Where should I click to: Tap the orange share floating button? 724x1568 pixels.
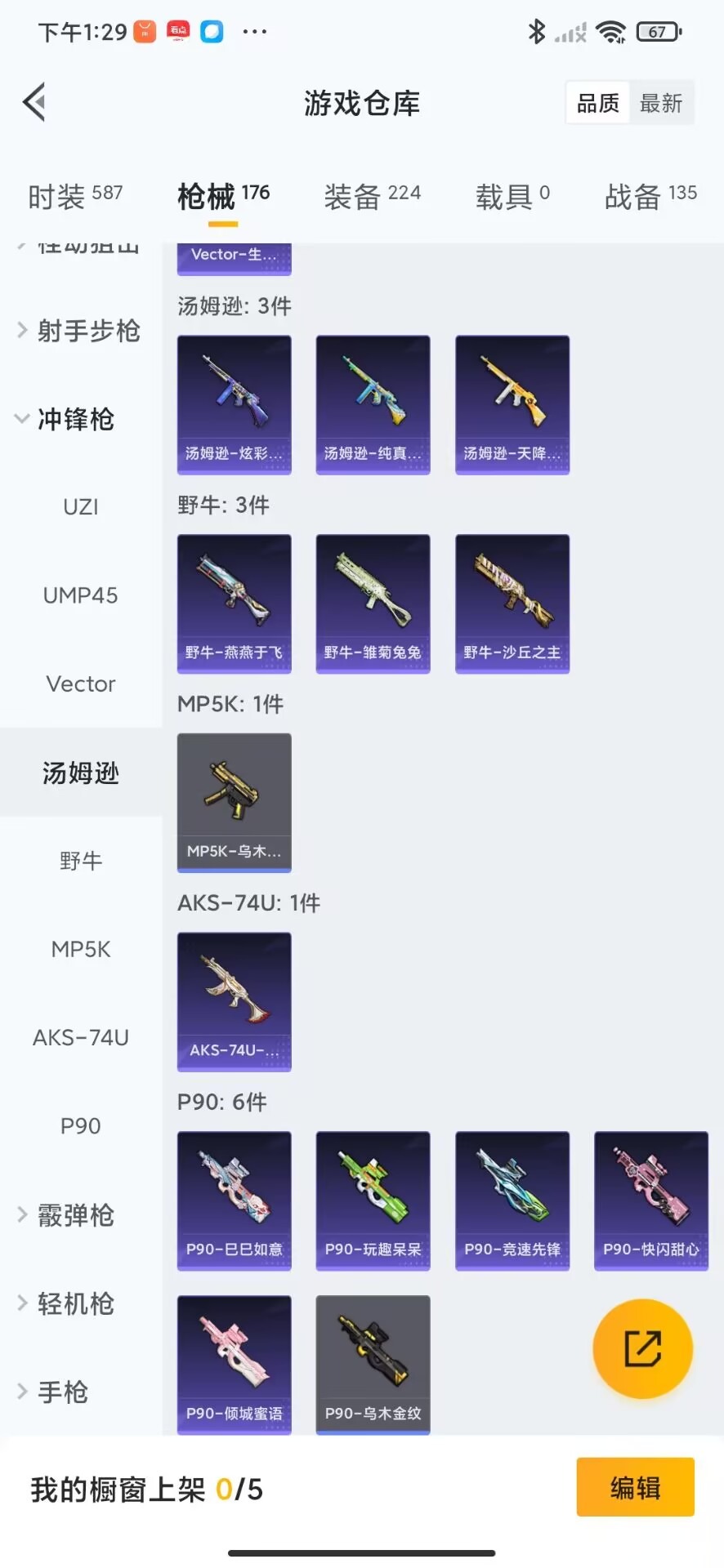pyautogui.click(x=642, y=1348)
